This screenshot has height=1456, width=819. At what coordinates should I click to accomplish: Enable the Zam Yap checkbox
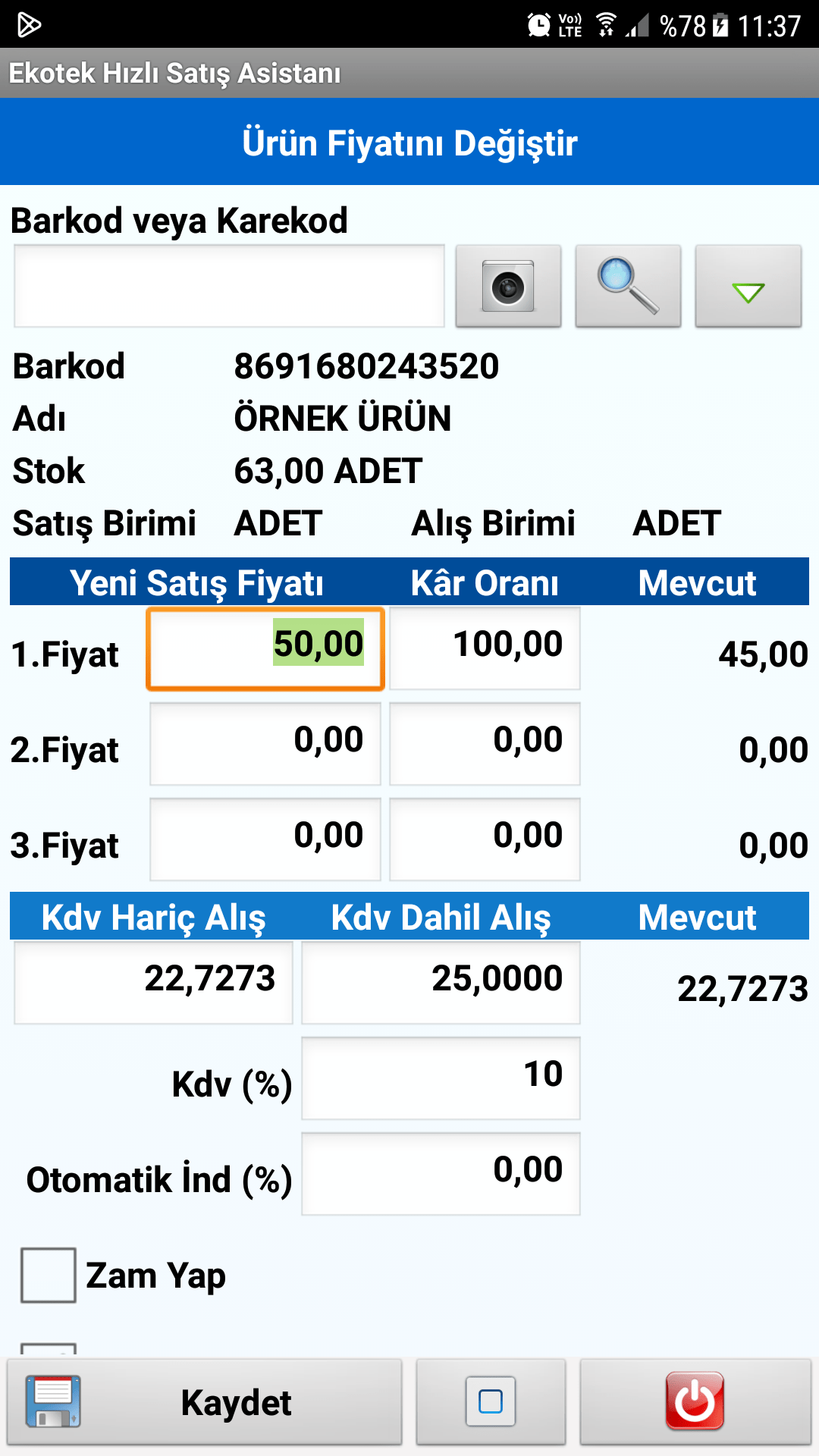click(x=48, y=1276)
